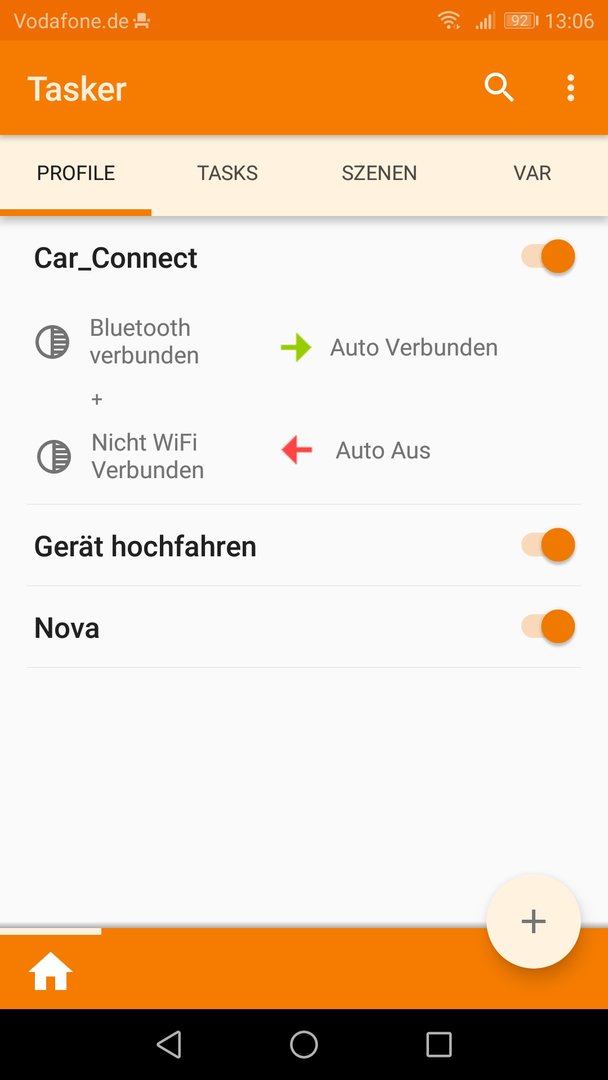Open the three-dot overflow menu
This screenshot has height=1080, width=608.
point(570,88)
